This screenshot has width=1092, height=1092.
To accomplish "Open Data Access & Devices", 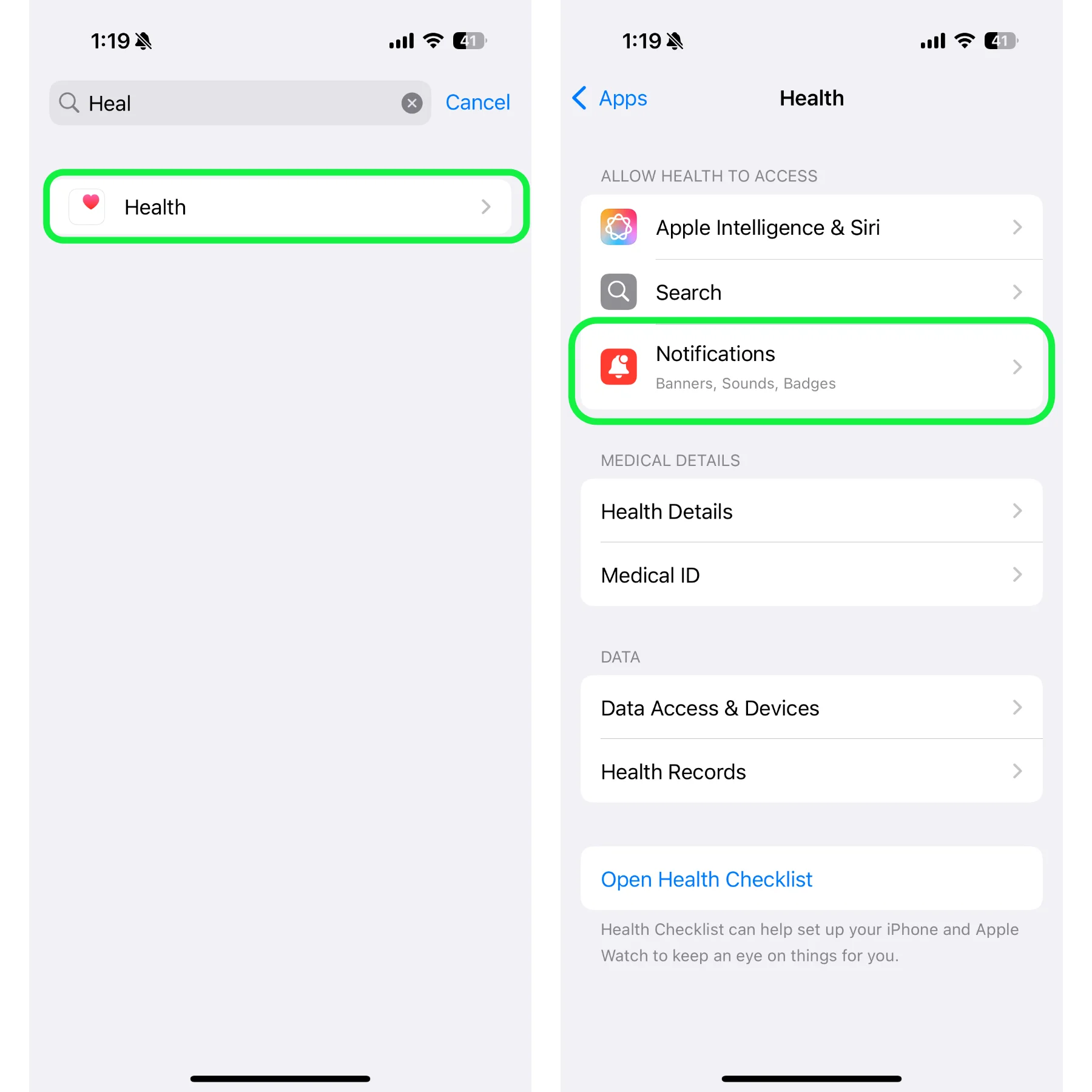I will point(811,708).
